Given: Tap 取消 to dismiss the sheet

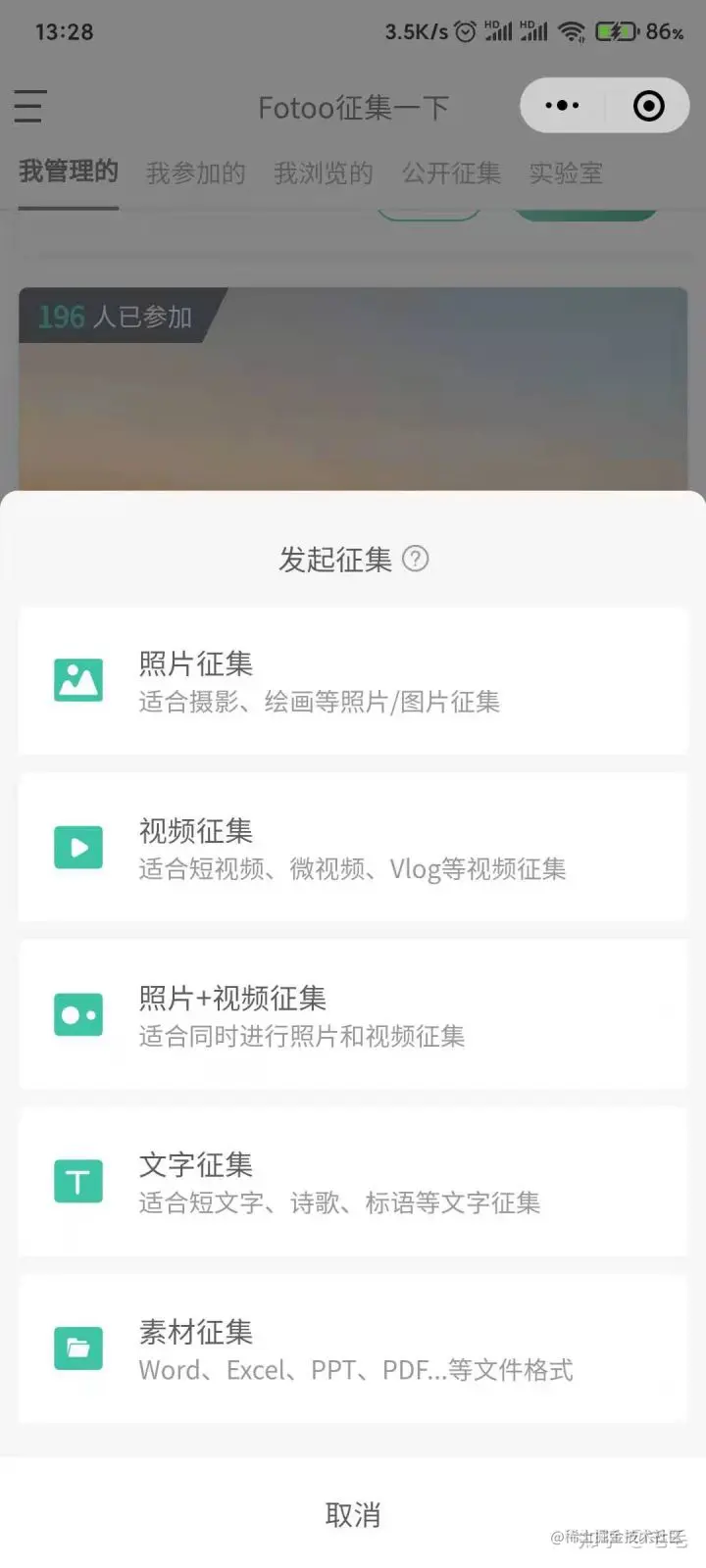Looking at the screenshot, I should 353,1514.
